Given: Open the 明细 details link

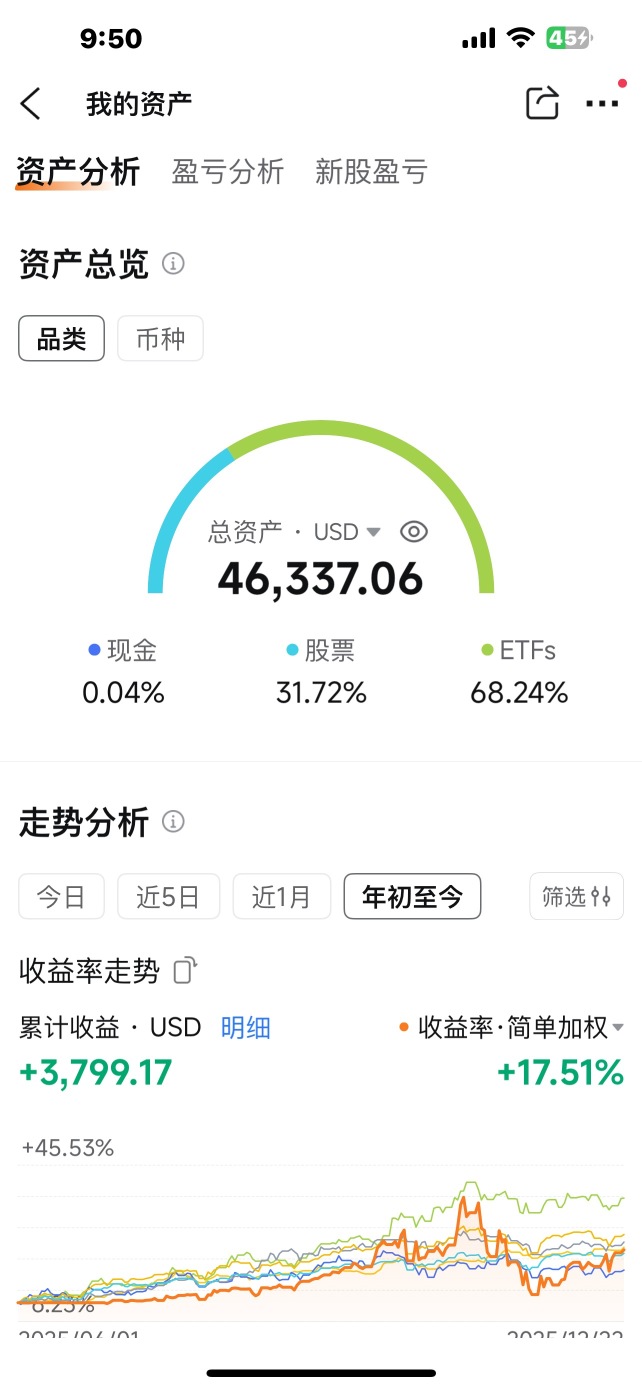Looking at the screenshot, I should tap(246, 1027).
